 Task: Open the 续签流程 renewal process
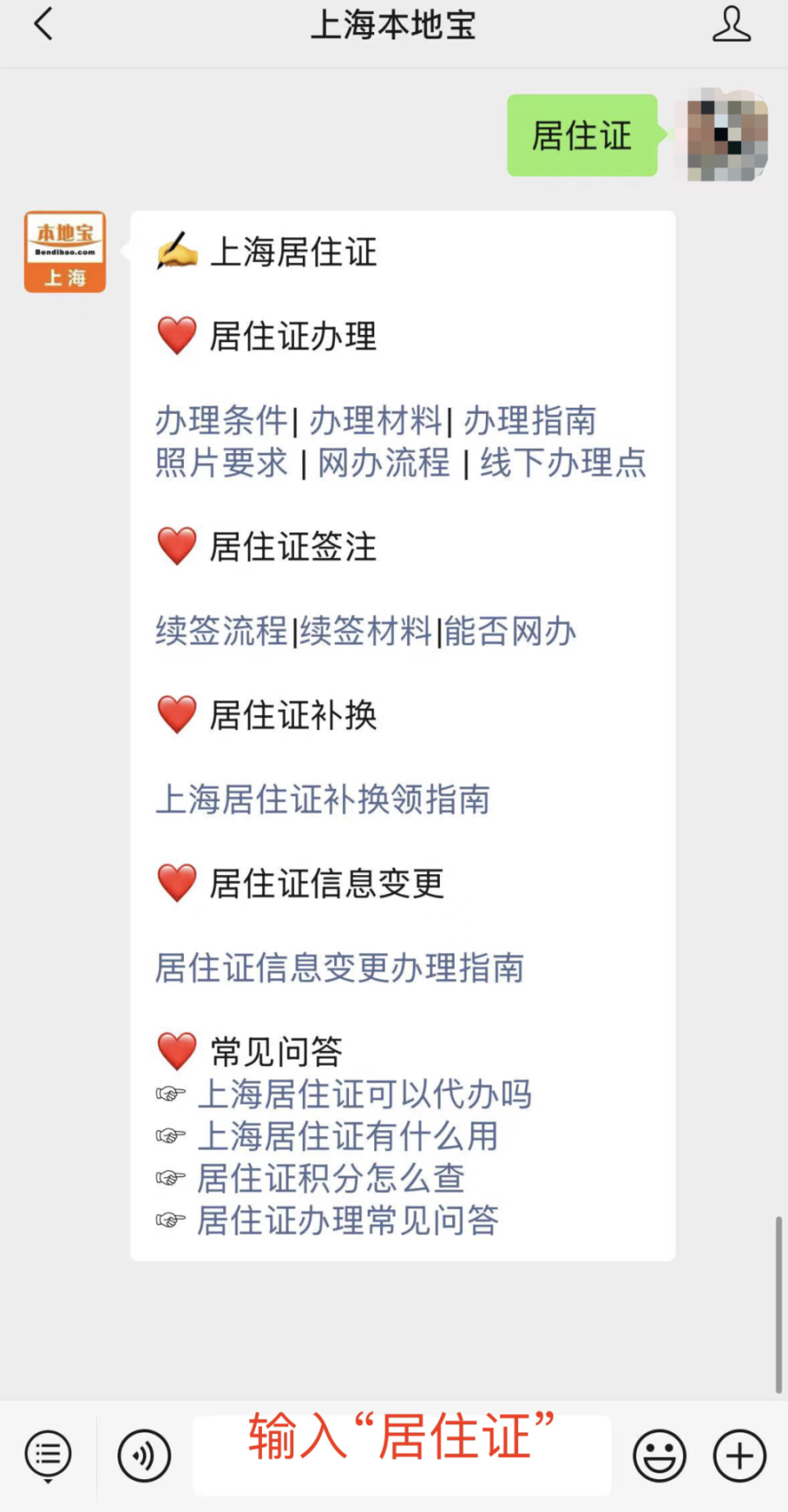pos(220,632)
